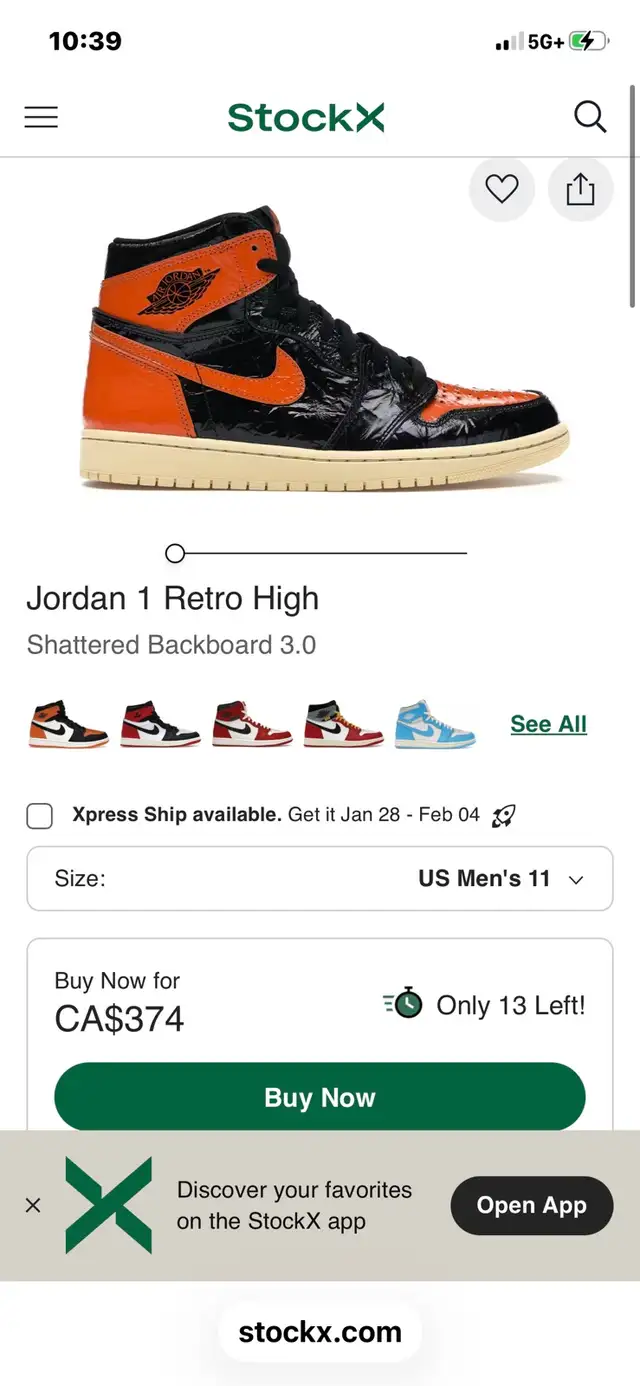Buy Now for CA$374
Screen dimensions: 640x1386
pyautogui.click(x=320, y=1097)
